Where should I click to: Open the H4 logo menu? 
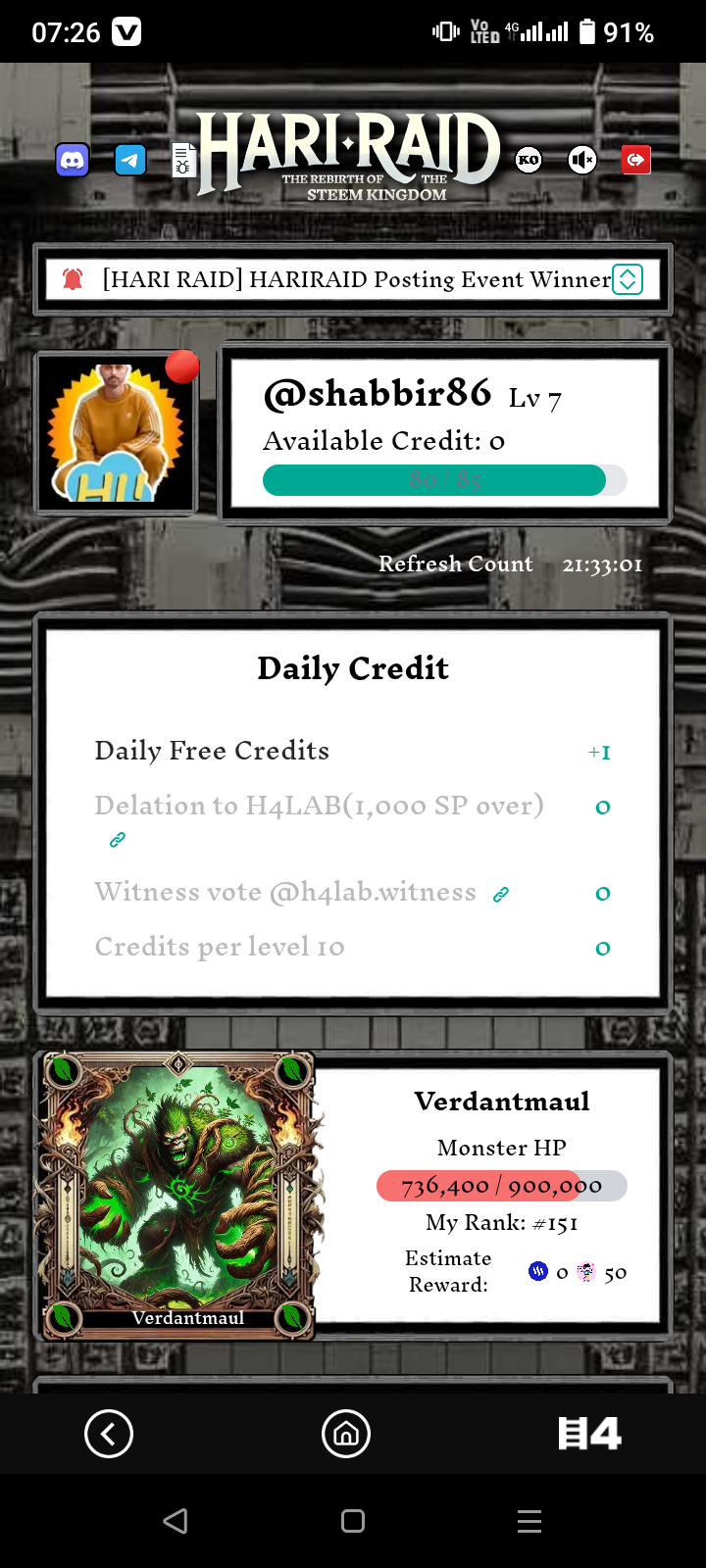pyautogui.click(x=589, y=1434)
